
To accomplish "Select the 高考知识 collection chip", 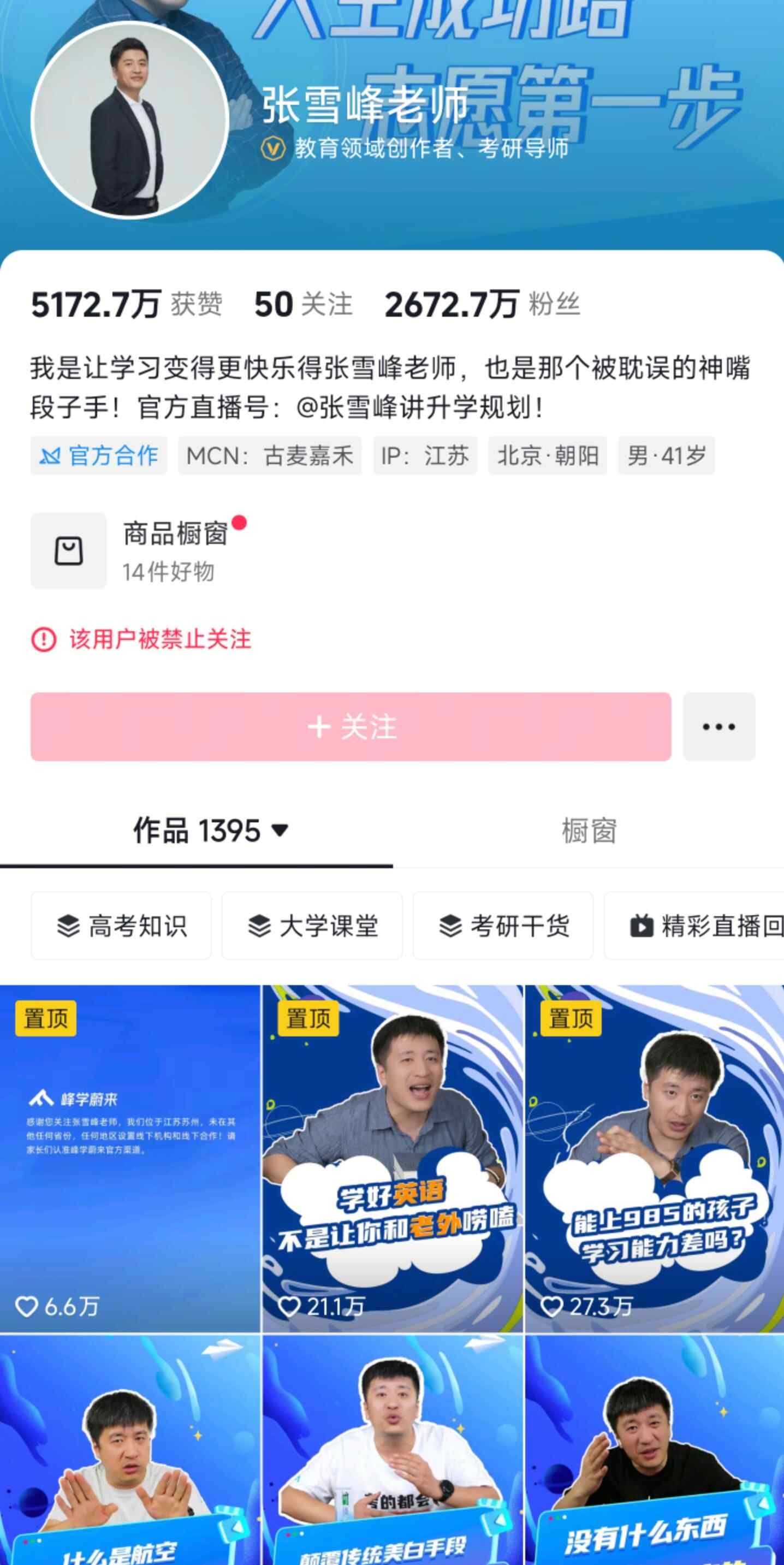I will pos(121,925).
